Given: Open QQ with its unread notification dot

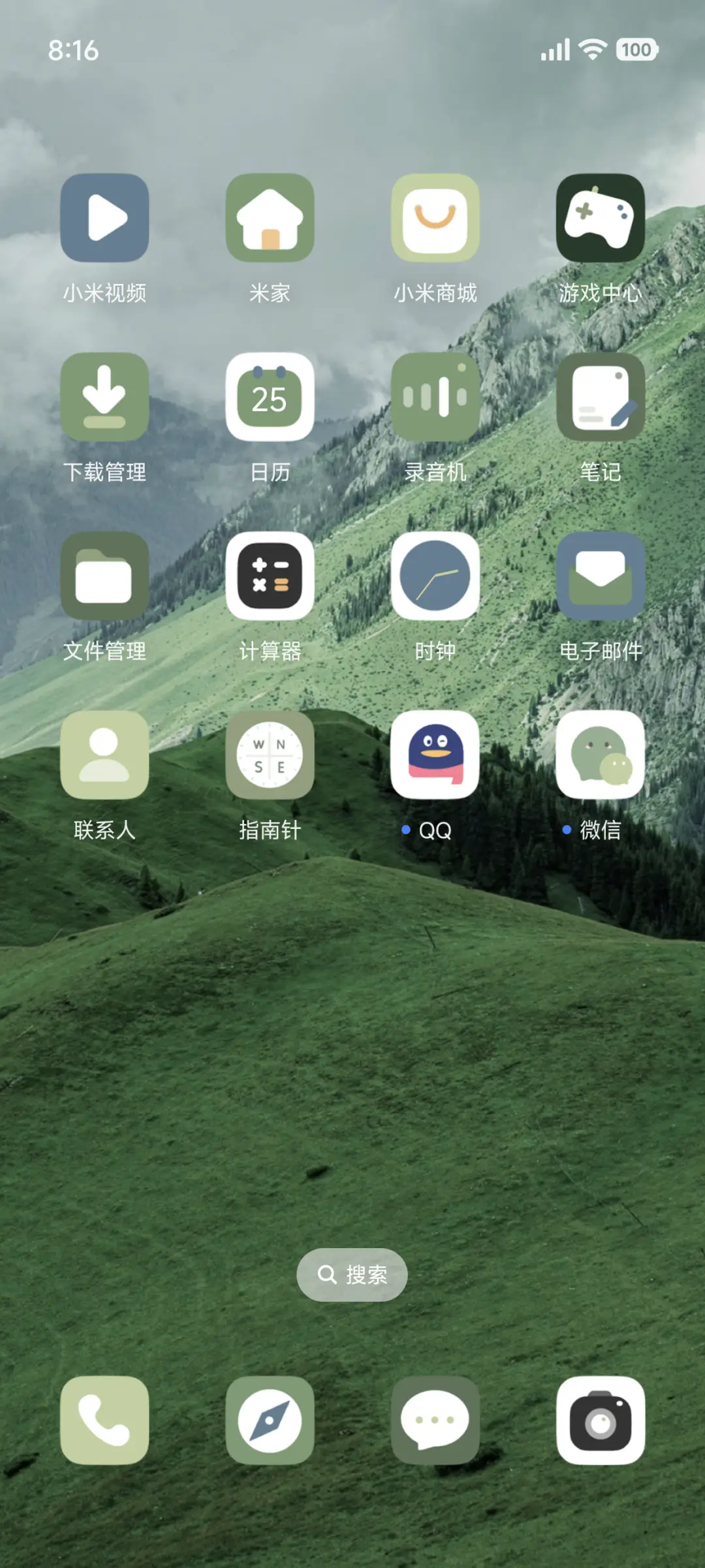Looking at the screenshot, I should (435, 756).
